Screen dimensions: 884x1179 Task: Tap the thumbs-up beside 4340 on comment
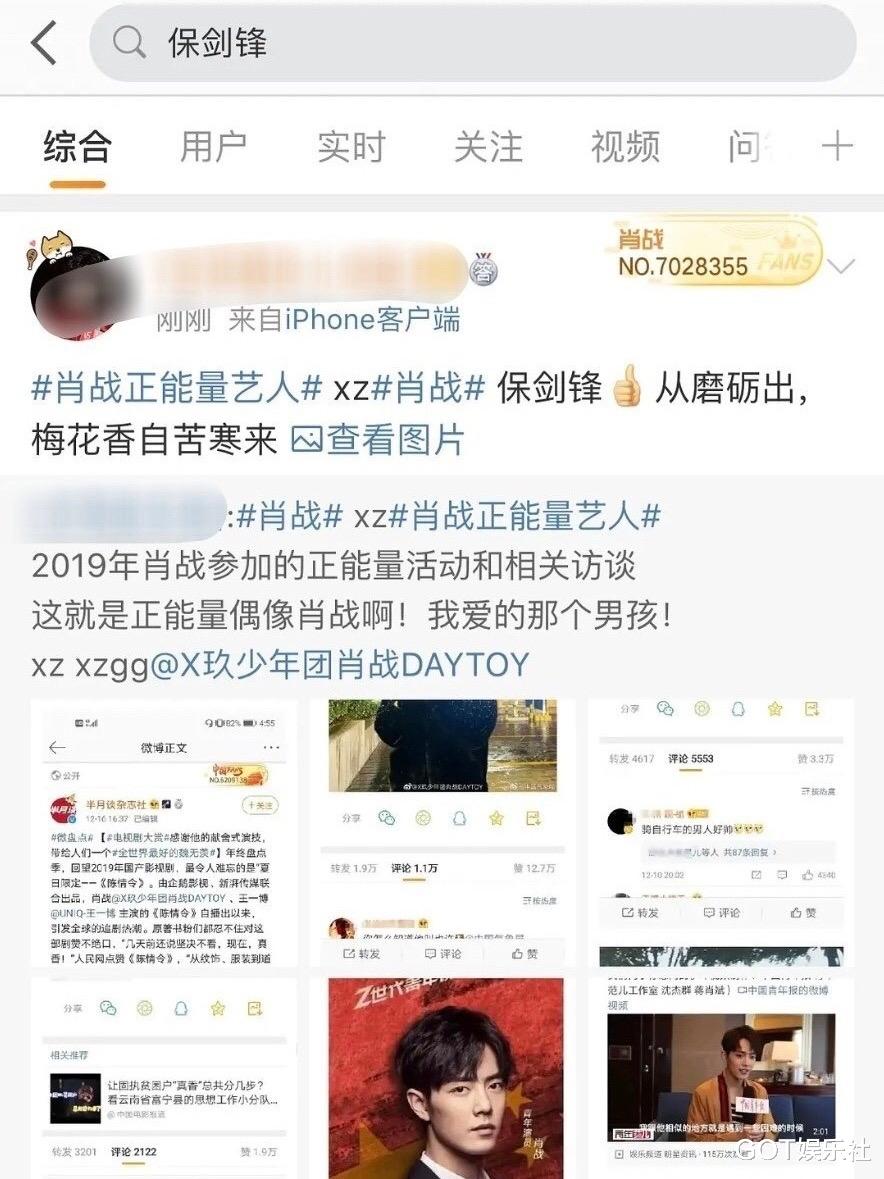pos(809,873)
